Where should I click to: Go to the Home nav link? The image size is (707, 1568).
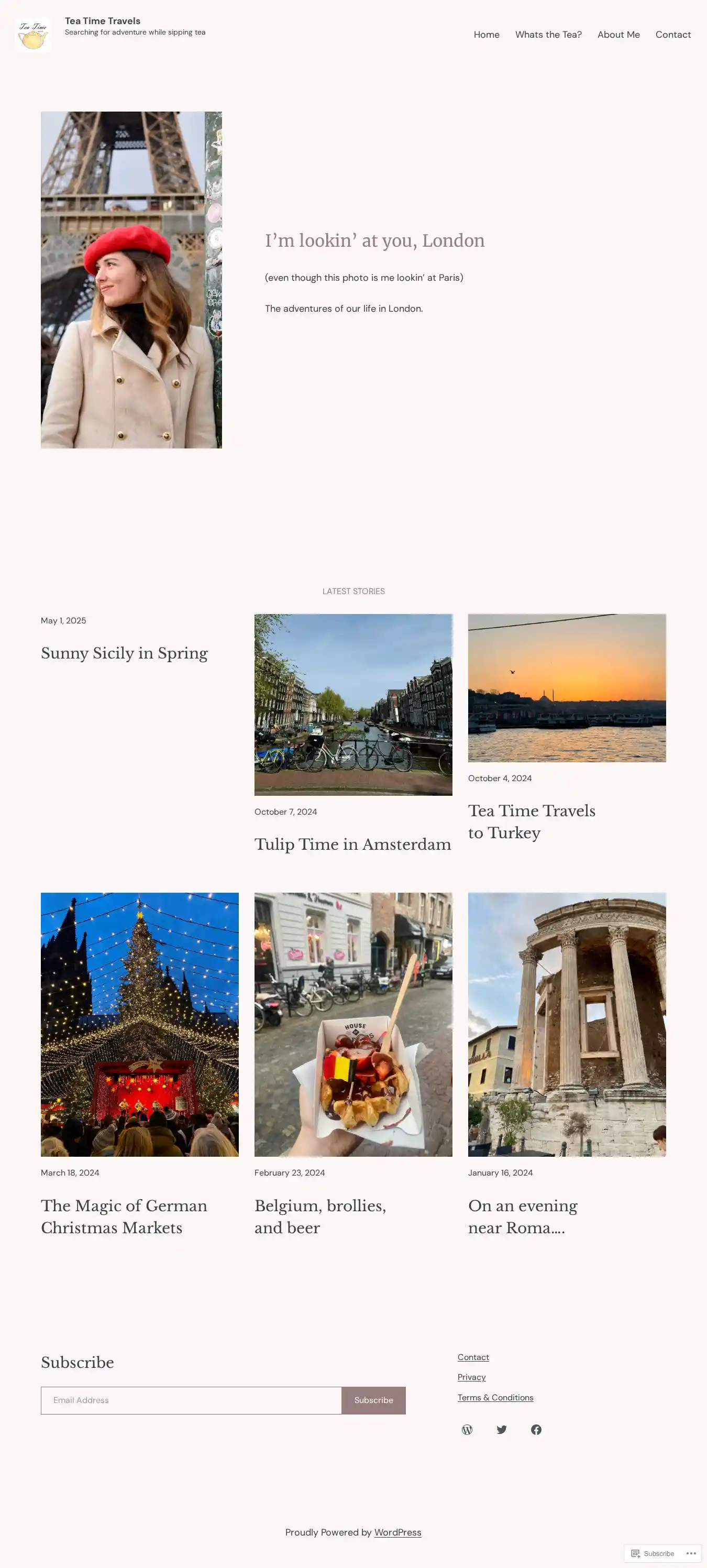486,35
